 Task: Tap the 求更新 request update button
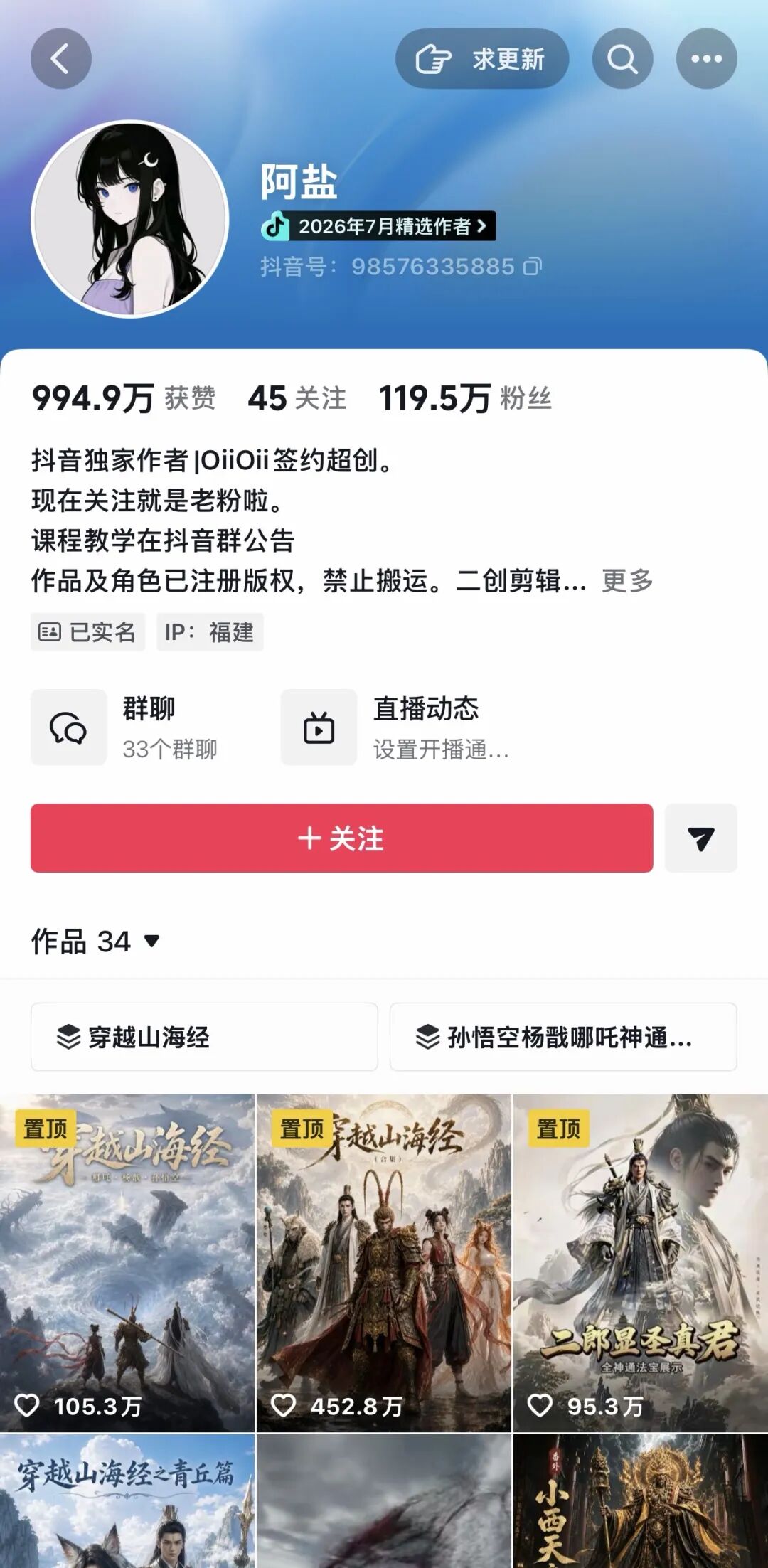pyautogui.click(x=481, y=58)
